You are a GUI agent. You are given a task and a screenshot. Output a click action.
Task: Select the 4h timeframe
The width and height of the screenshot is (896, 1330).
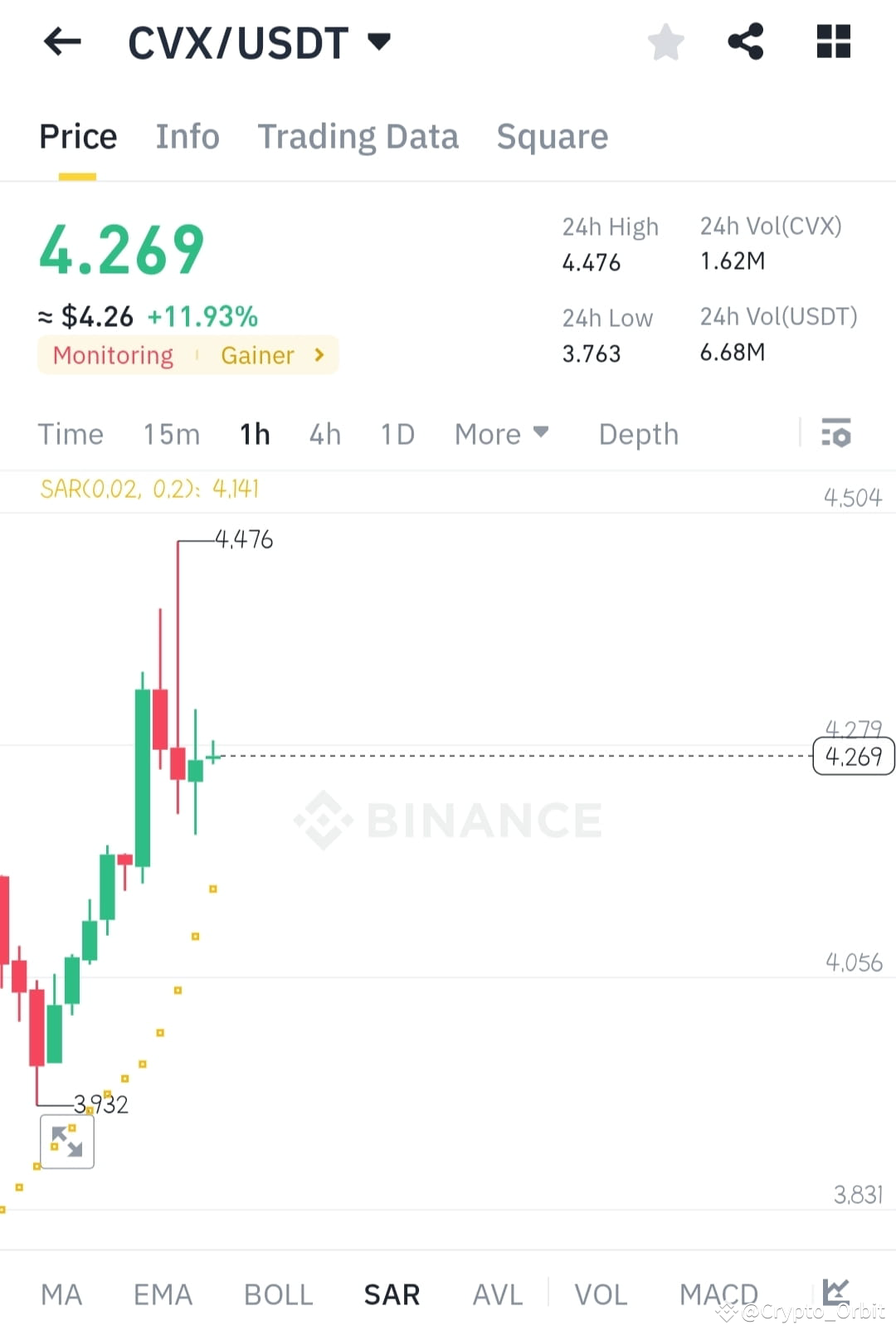tap(324, 433)
